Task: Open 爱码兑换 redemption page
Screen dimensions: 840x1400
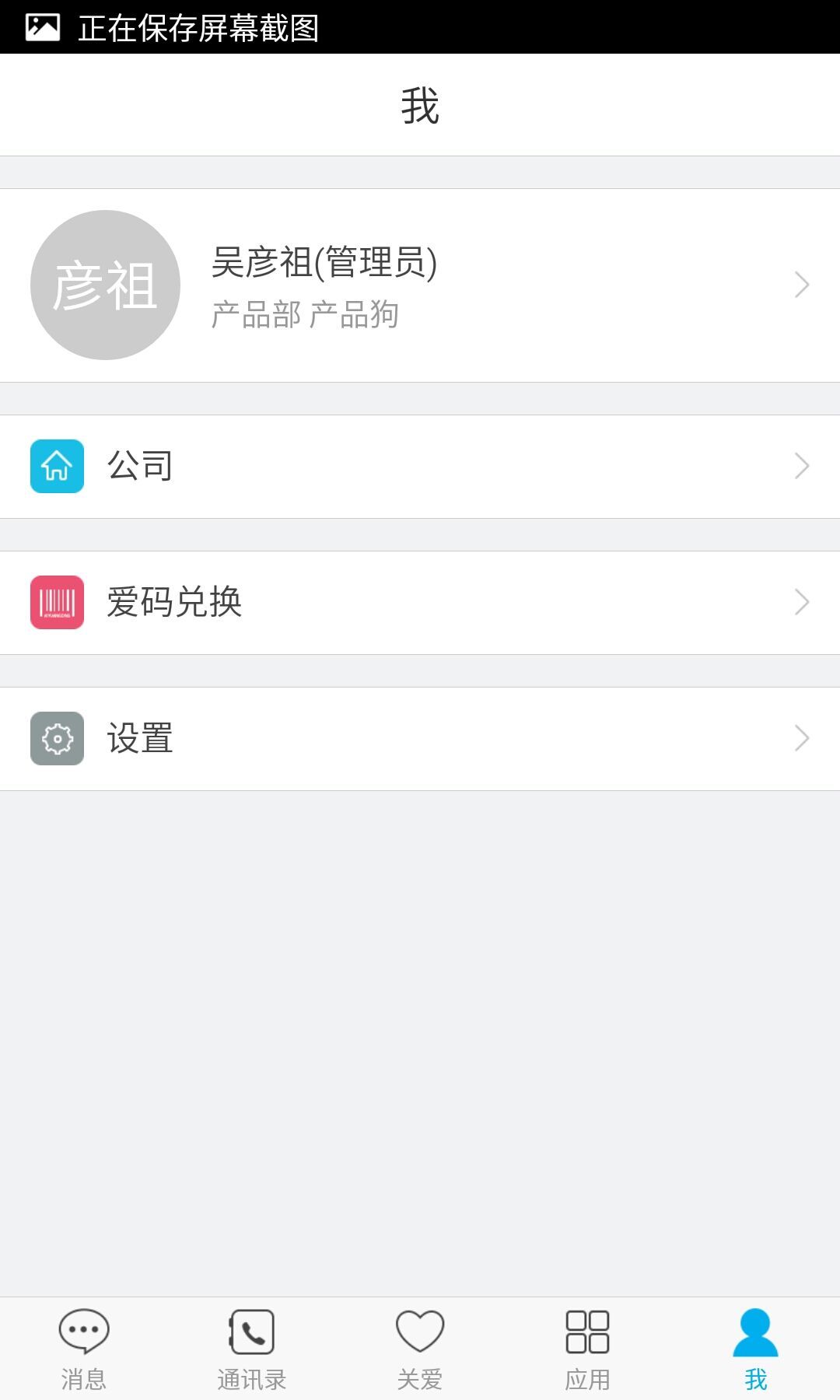Action: tap(420, 602)
